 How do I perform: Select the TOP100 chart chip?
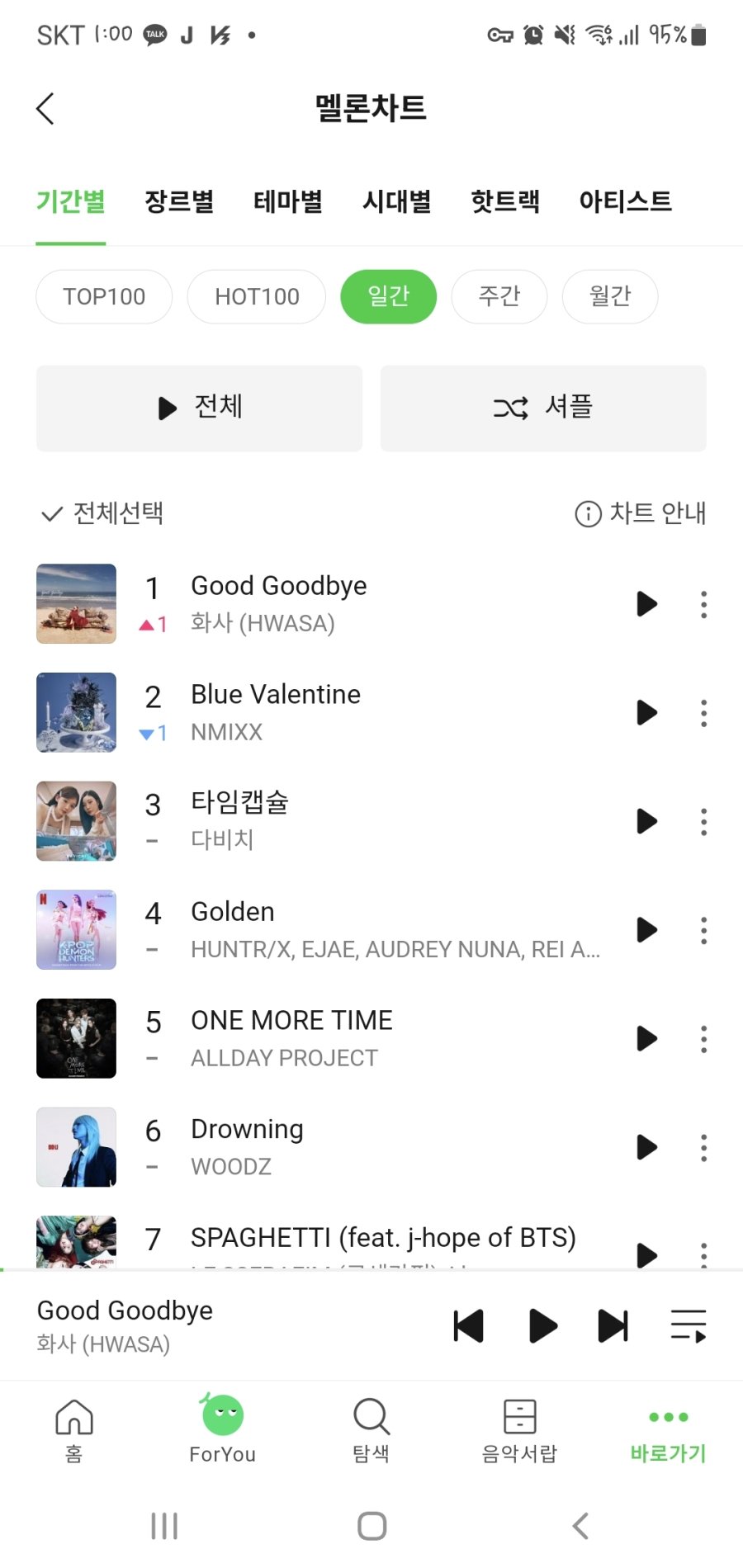click(x=104, y=296)
